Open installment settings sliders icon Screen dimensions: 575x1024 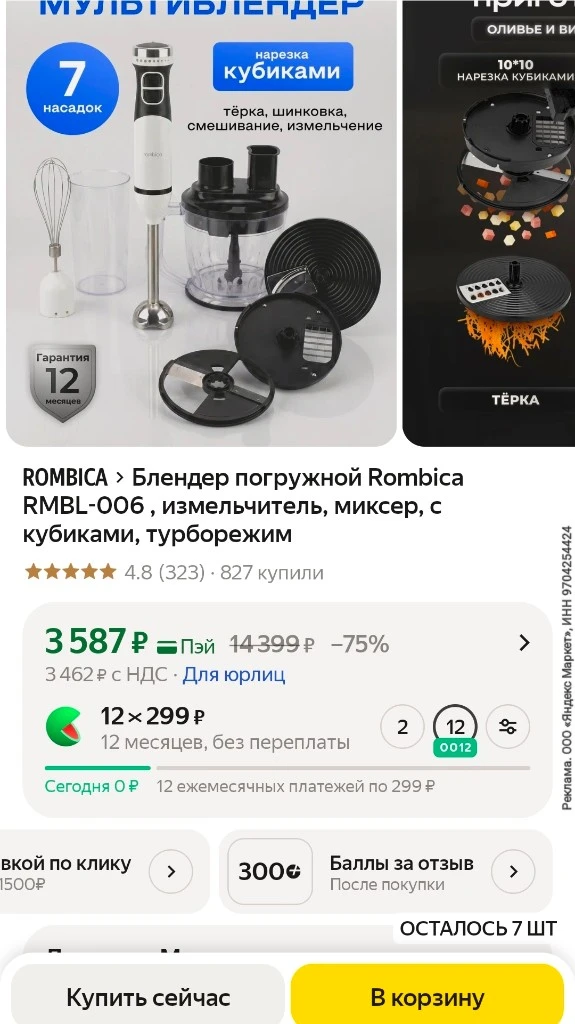pos(508,726)
